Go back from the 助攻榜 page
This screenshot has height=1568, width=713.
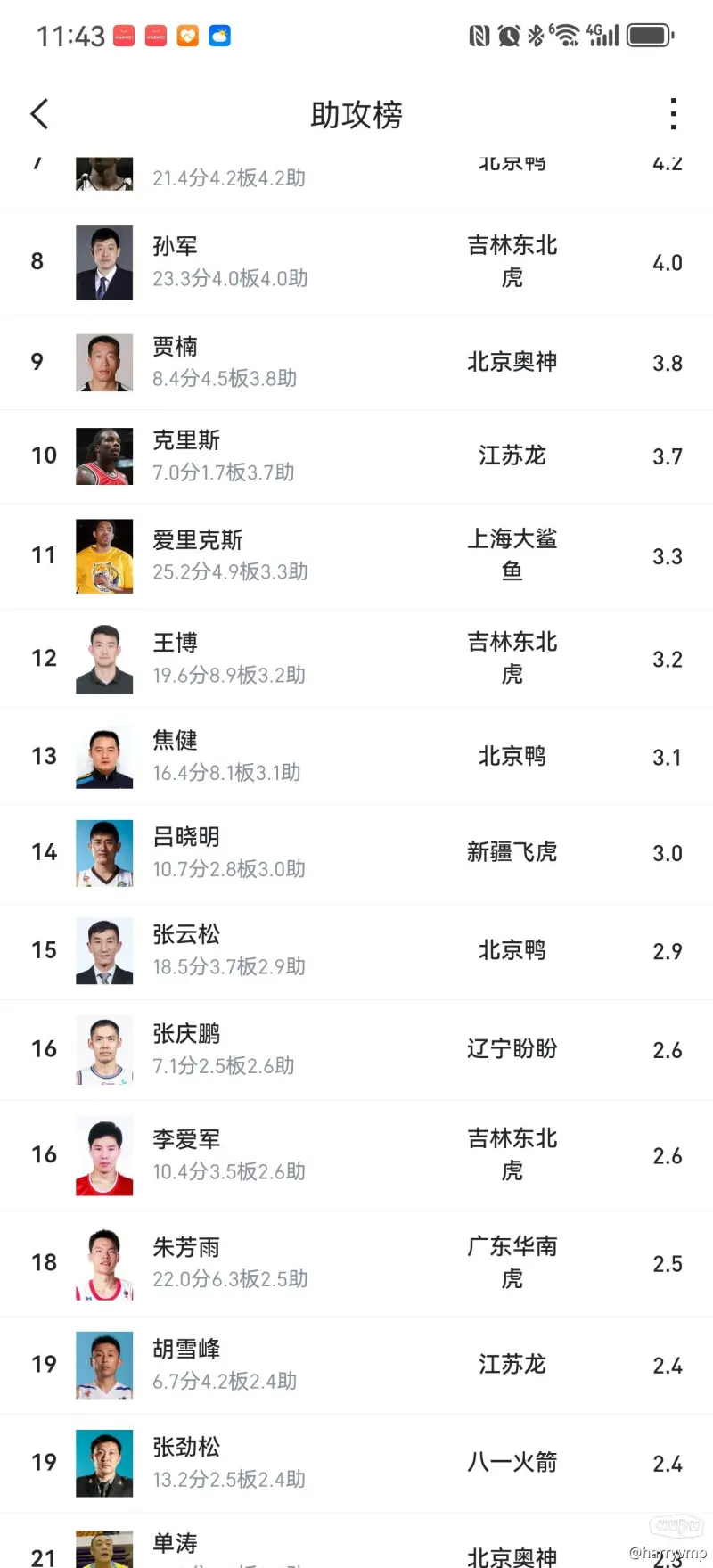tap(39, 114)
